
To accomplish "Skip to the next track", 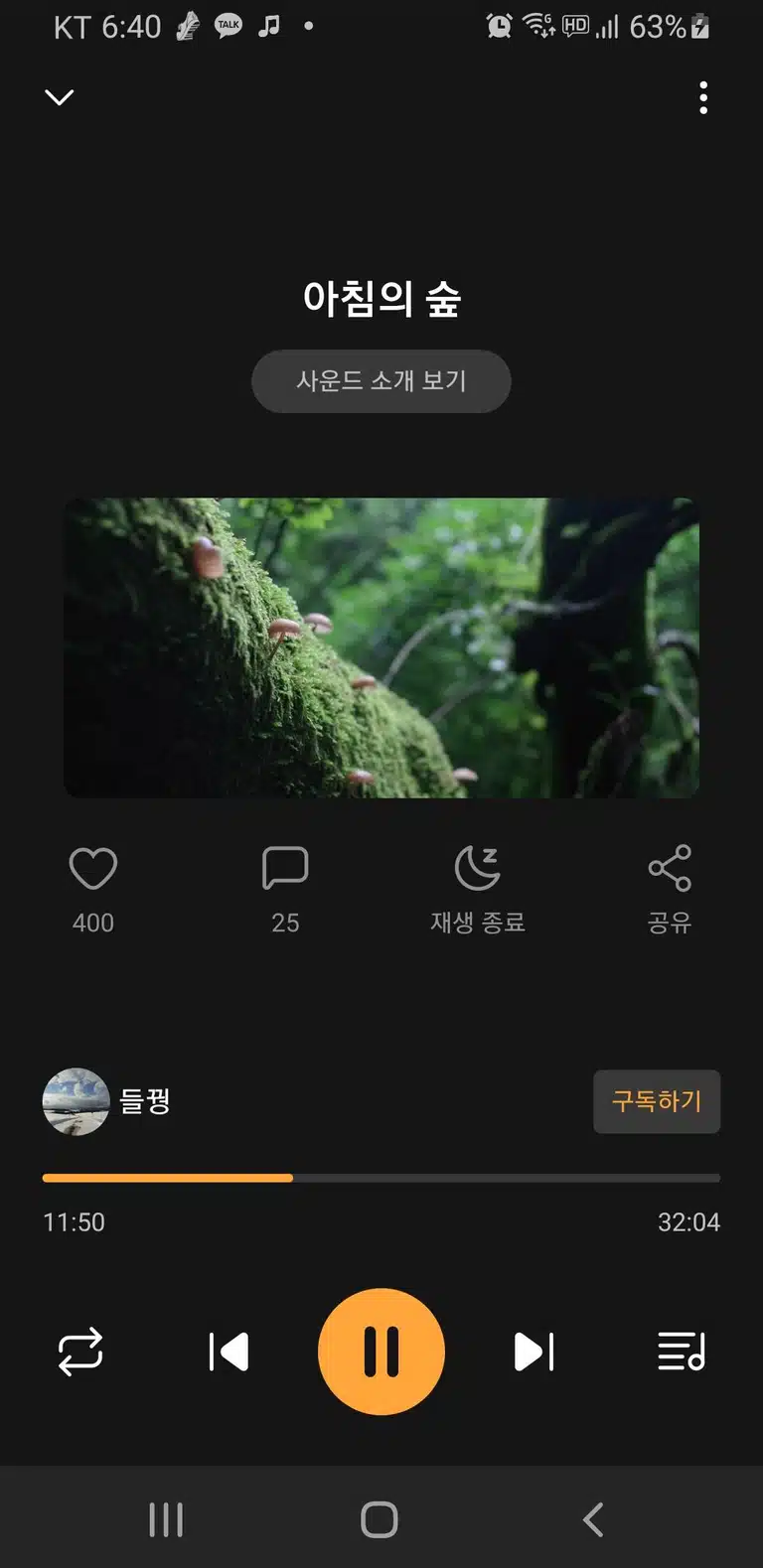I will click(x=534, y=1352).
